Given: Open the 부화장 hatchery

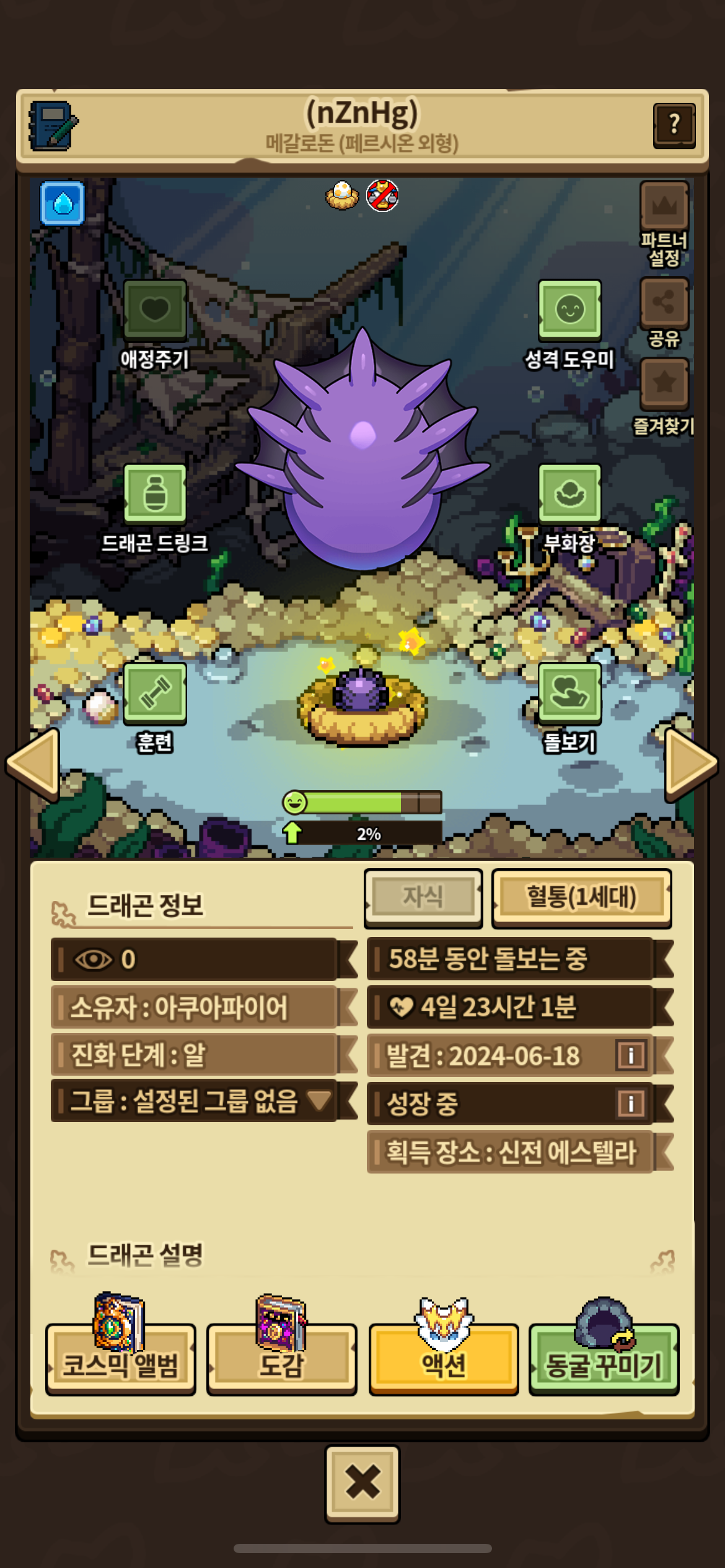Looking at the screenshot, I should click(x=569, y=494).
